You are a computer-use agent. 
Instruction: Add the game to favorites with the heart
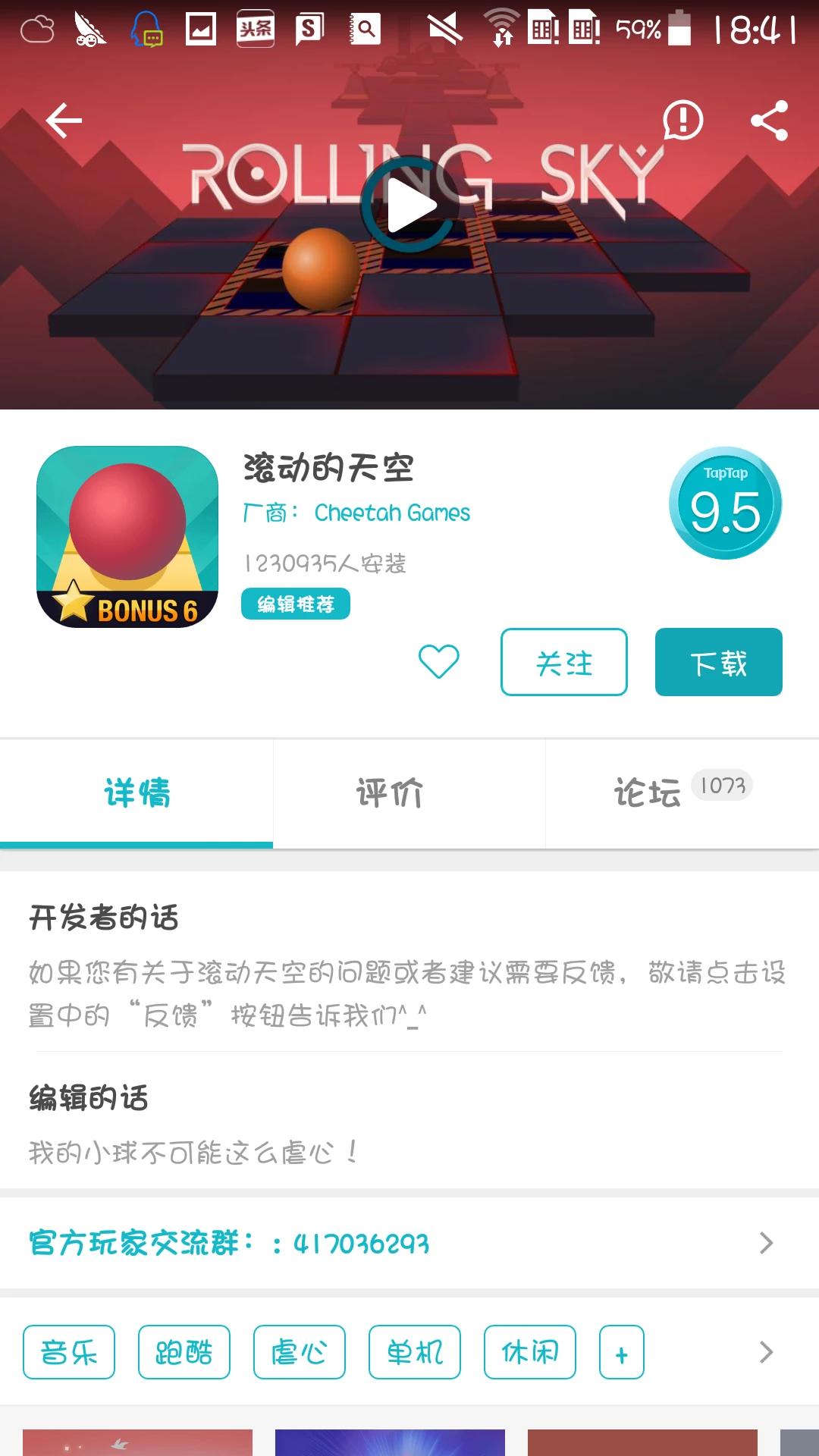tap(438, 661)
